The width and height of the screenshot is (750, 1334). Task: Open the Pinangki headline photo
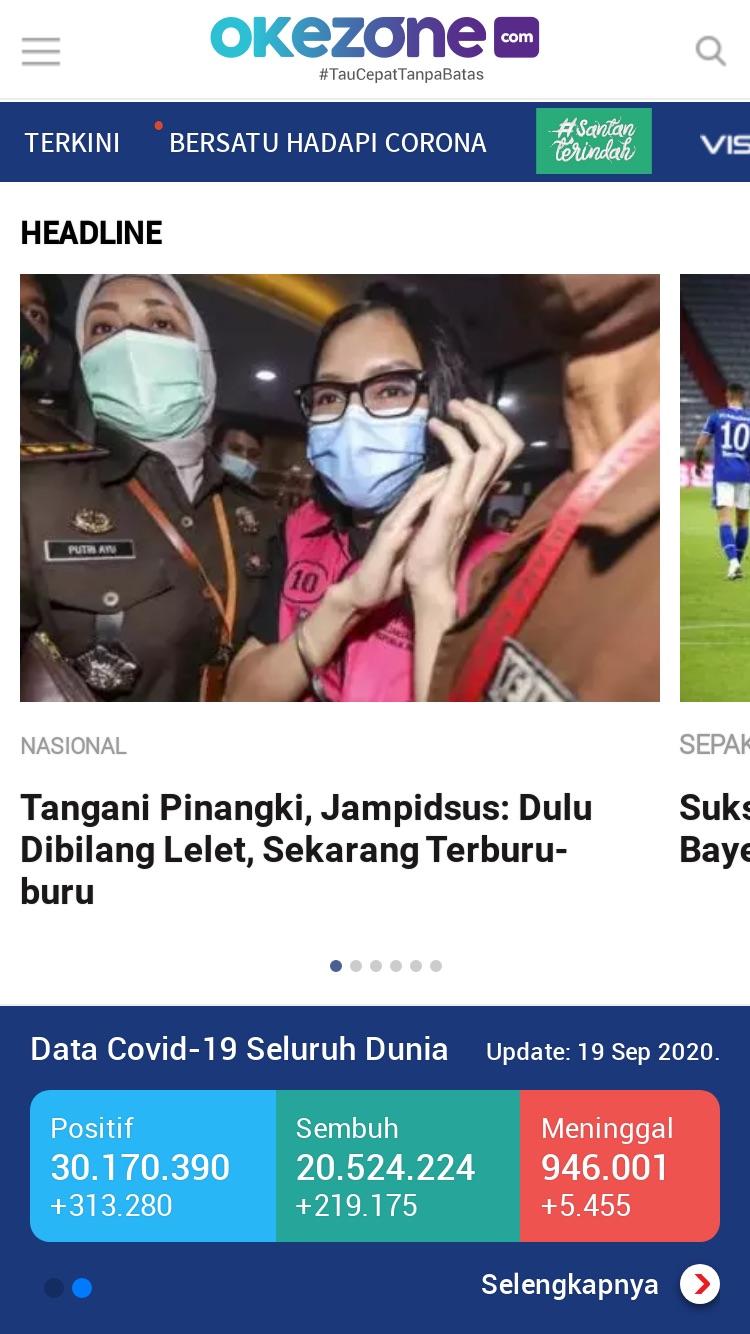click(340, 488)
